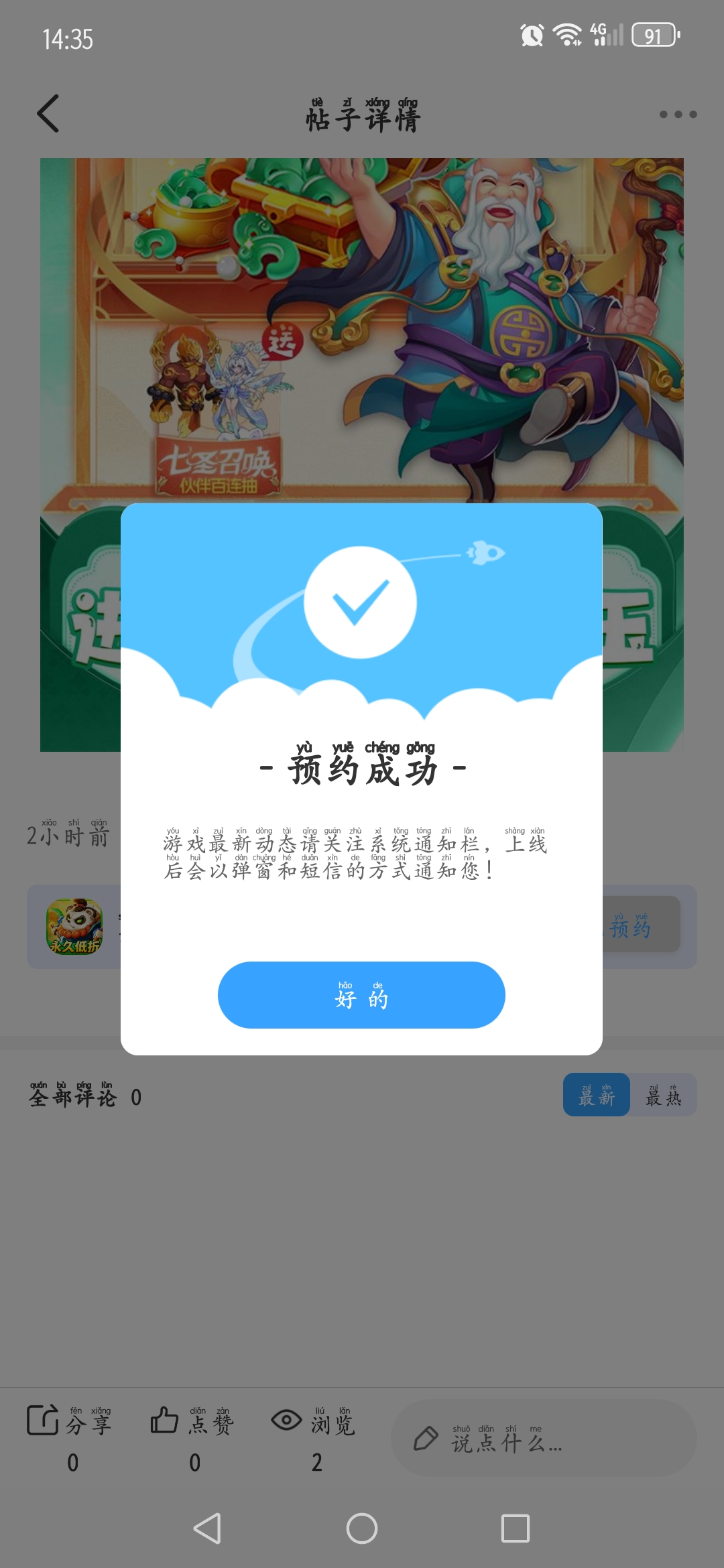Image resolution: width=724 pixels, height=1568 pixels.
Task: Open the game icon card
Action: click(74, 927)
